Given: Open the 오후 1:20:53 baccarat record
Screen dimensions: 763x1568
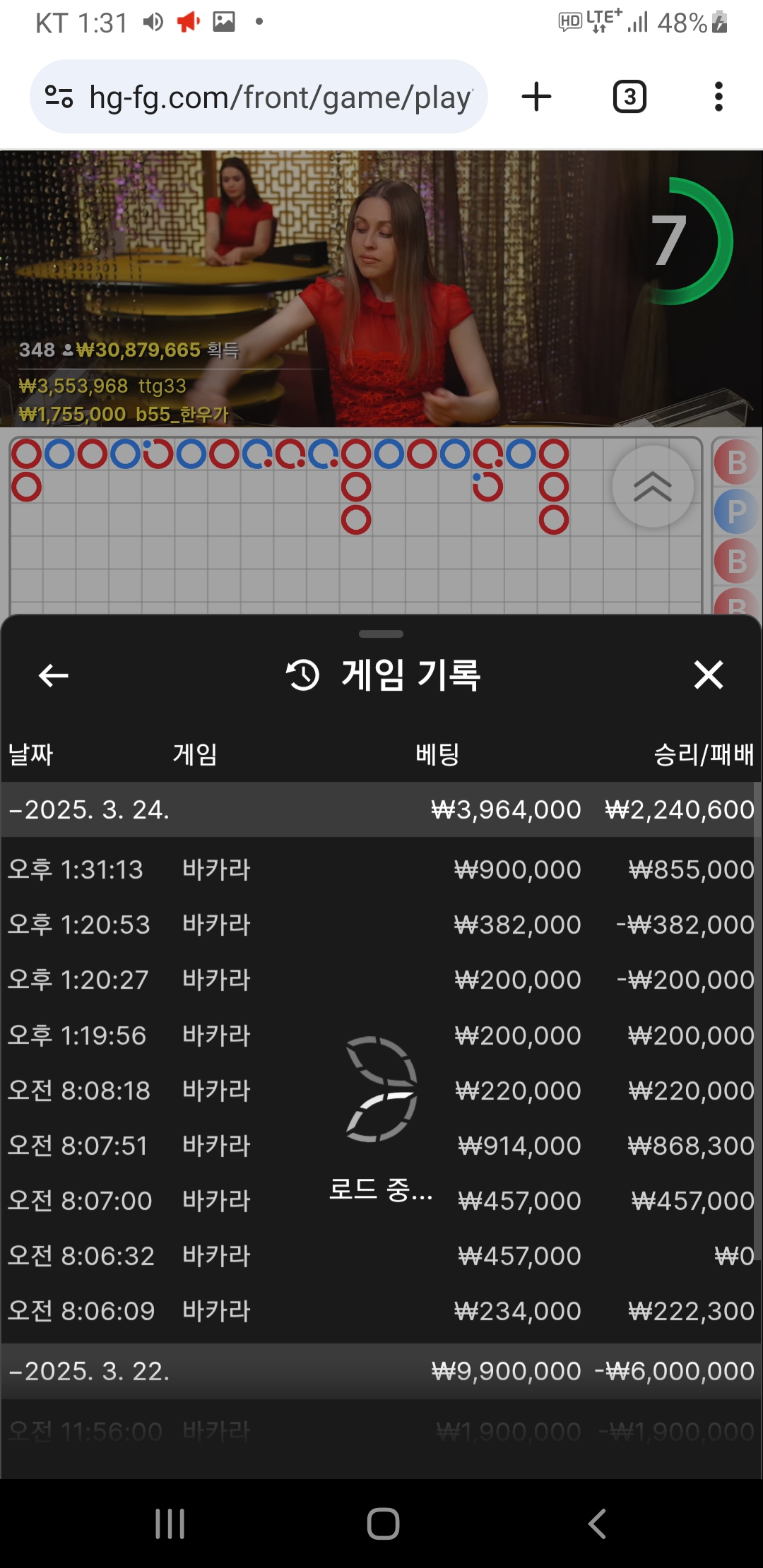Looking at the screenshot, I should pyautogui.click(x=381, y=925).
